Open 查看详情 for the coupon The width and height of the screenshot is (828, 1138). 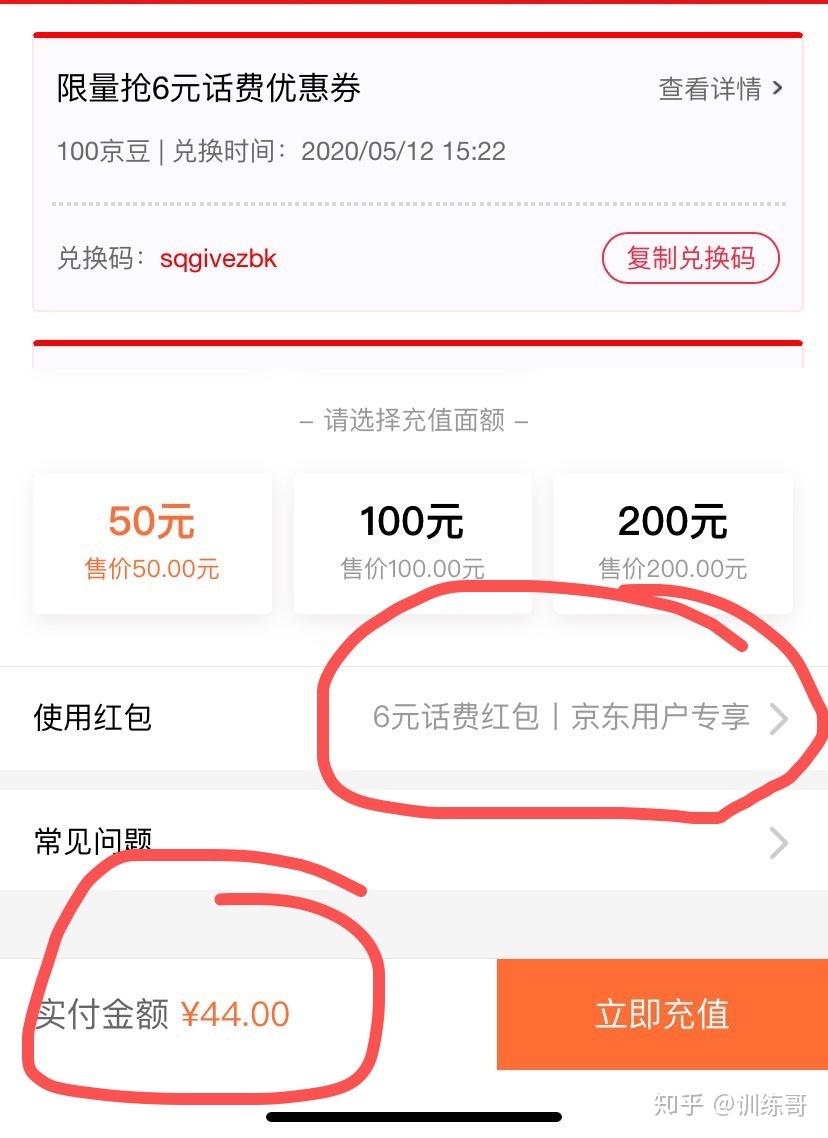pos(720,89)
